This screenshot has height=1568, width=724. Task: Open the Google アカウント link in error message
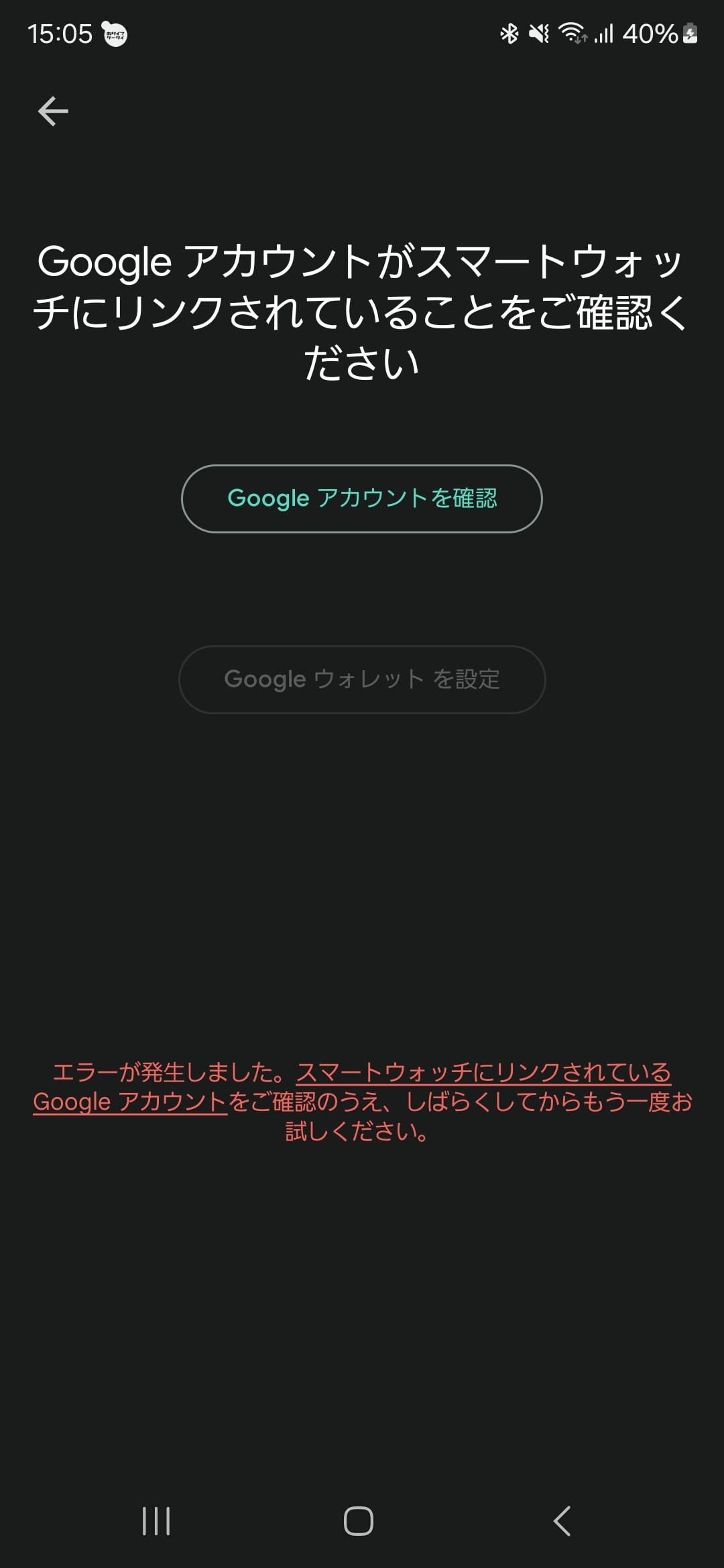click(131, 1101)
